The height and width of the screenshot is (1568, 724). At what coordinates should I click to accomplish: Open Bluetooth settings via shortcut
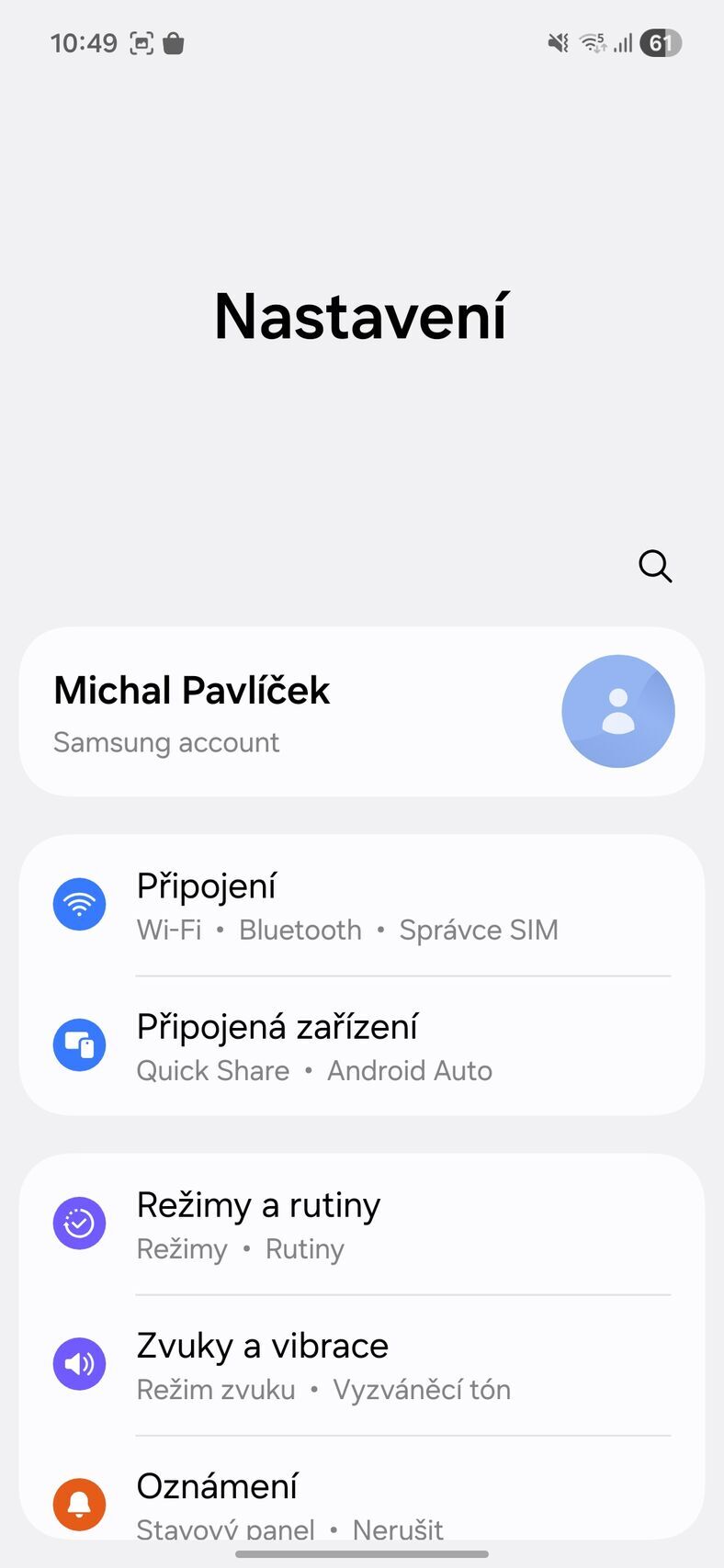coord(300,930)
